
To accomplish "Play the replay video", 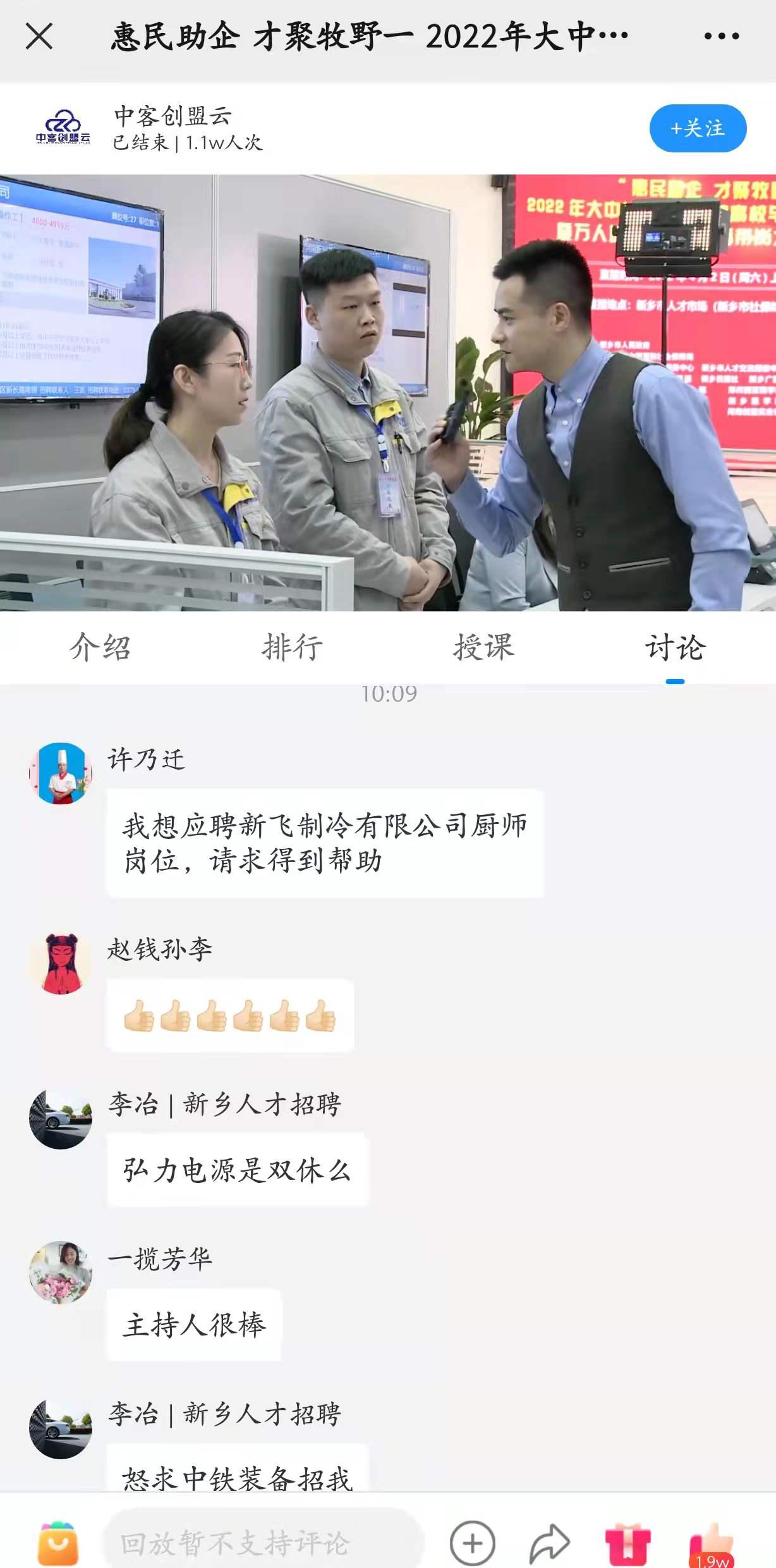I will point(388,392).
